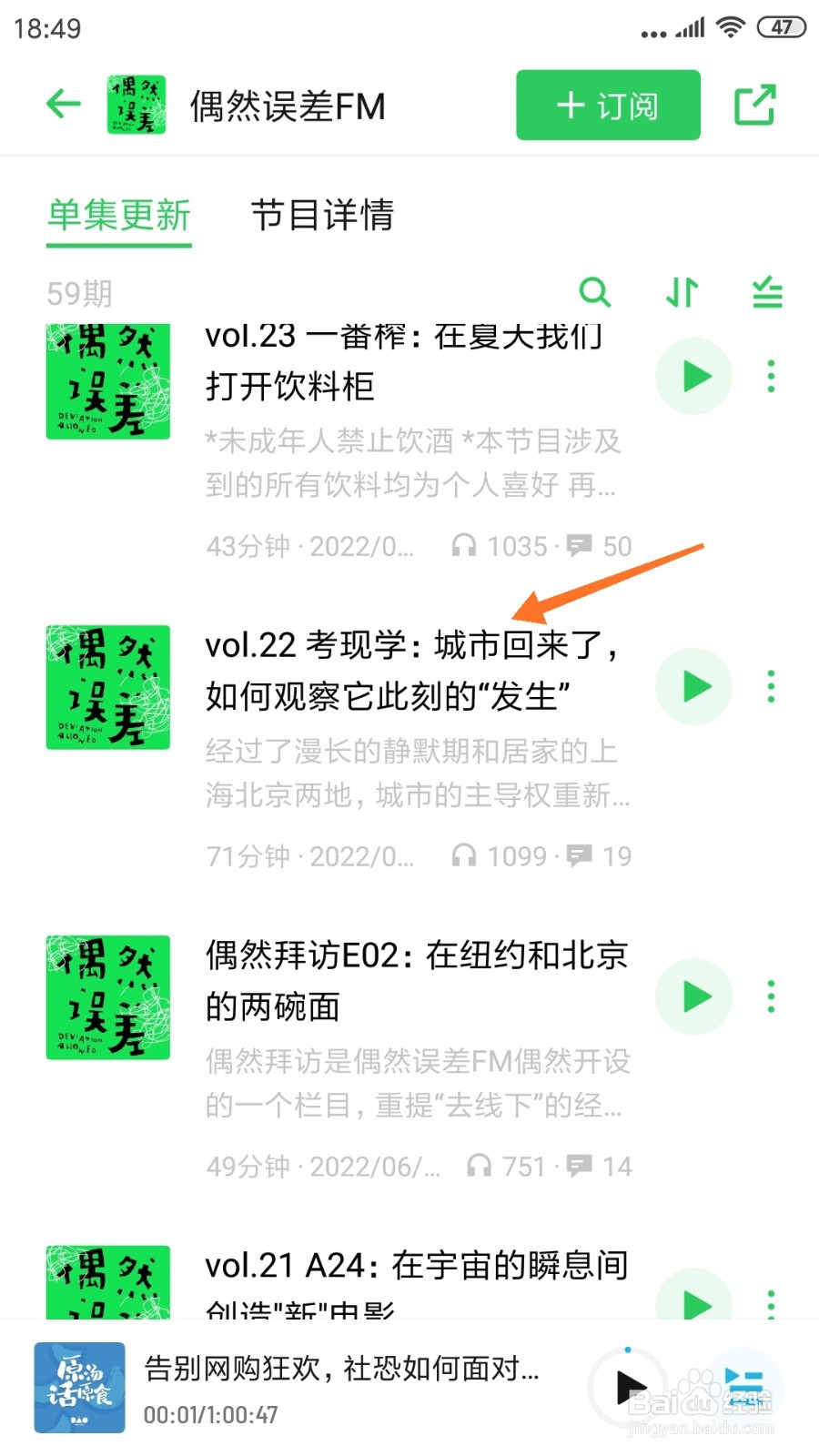Open episode vol.22 考现学
819x1456 pixels.
[414, 671]
